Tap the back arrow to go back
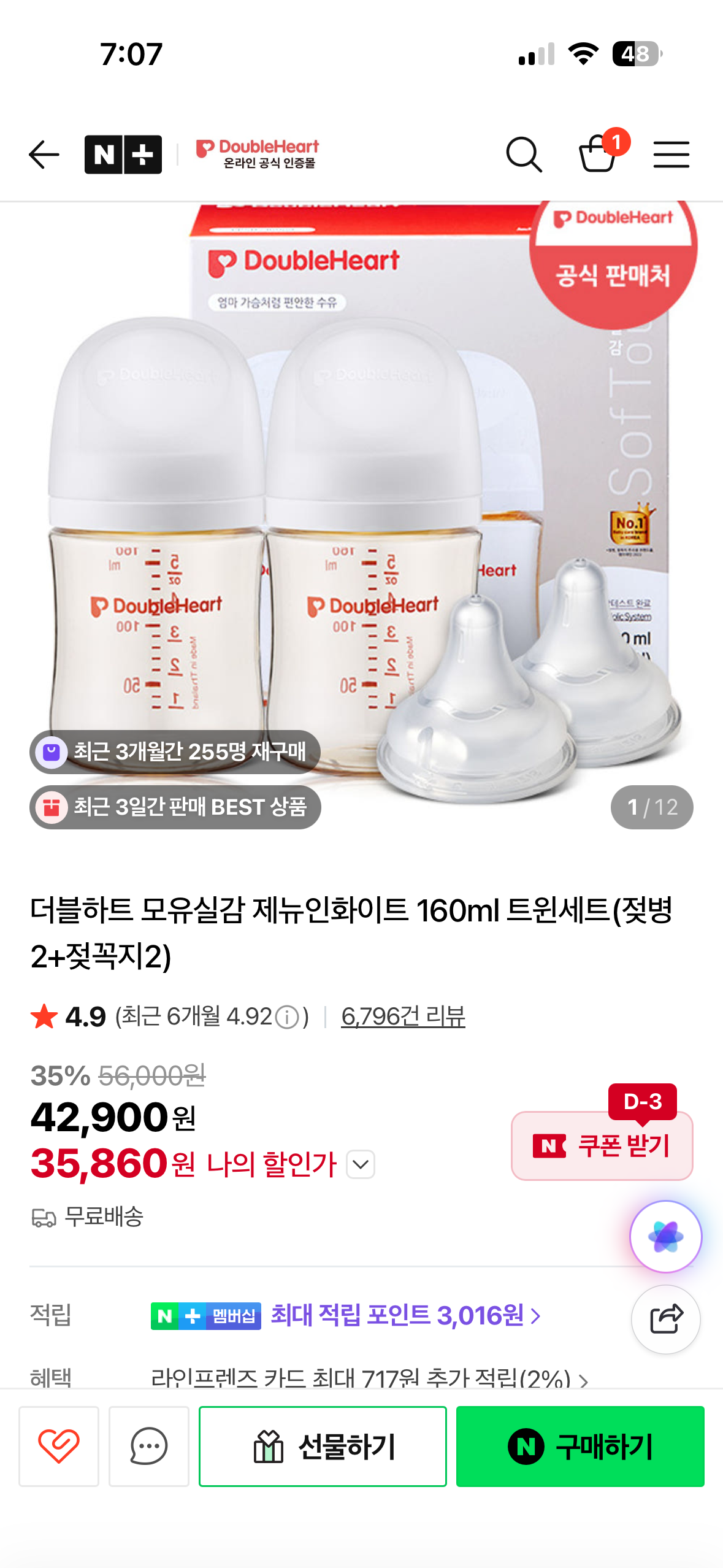 43,155
